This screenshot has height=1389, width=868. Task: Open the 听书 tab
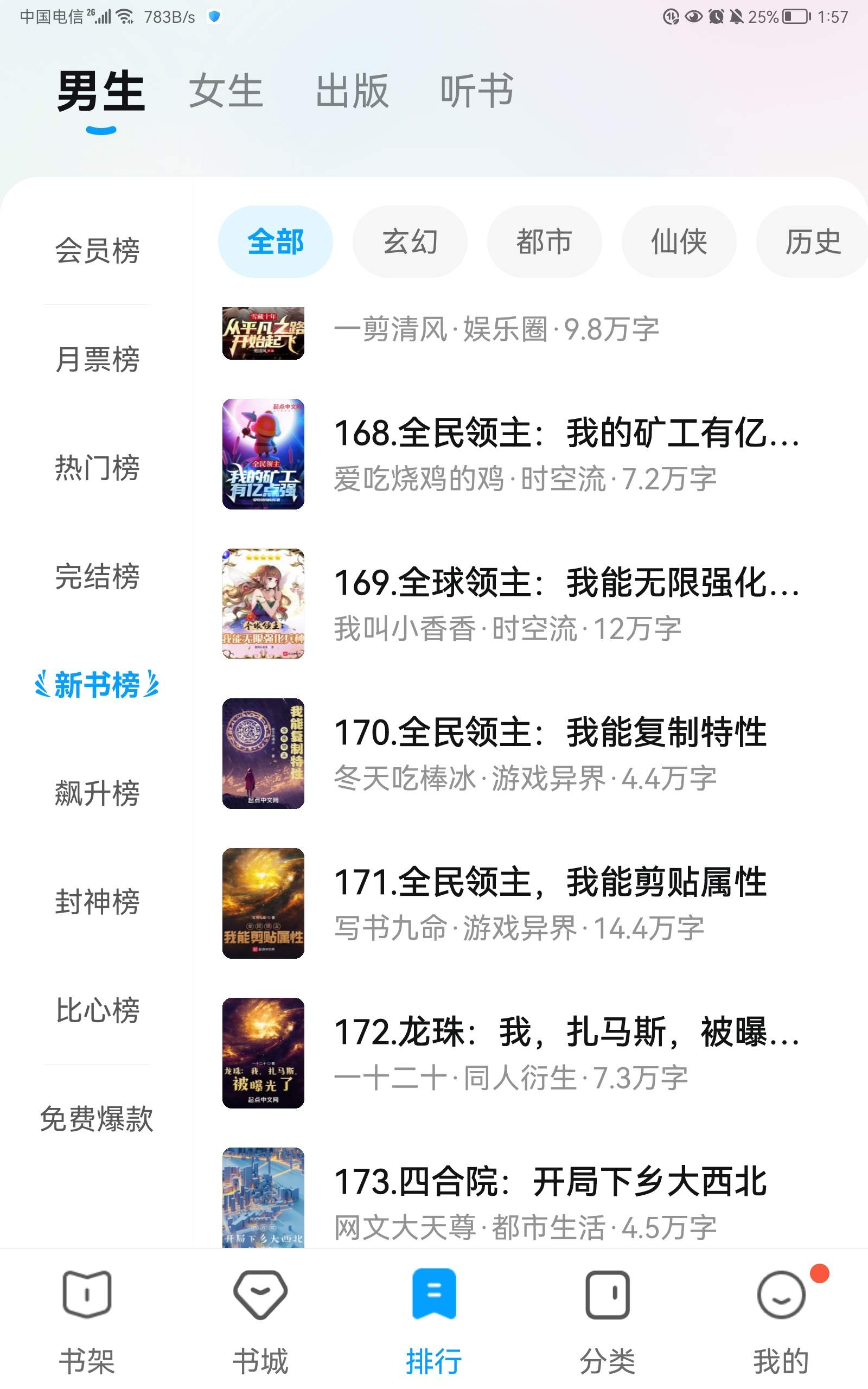[477, 91]
